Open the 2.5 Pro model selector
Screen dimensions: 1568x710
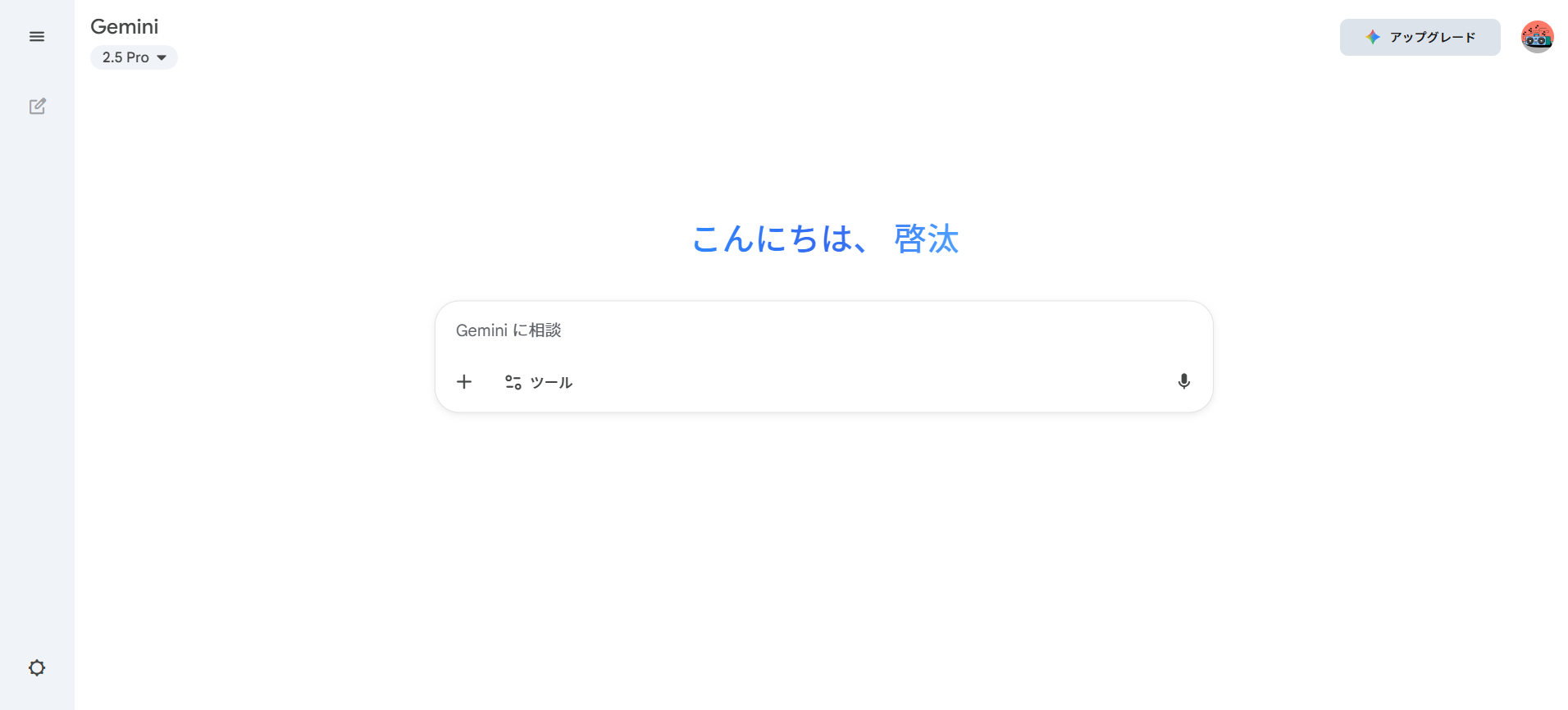pyautogui.click(x=134, y=57)
